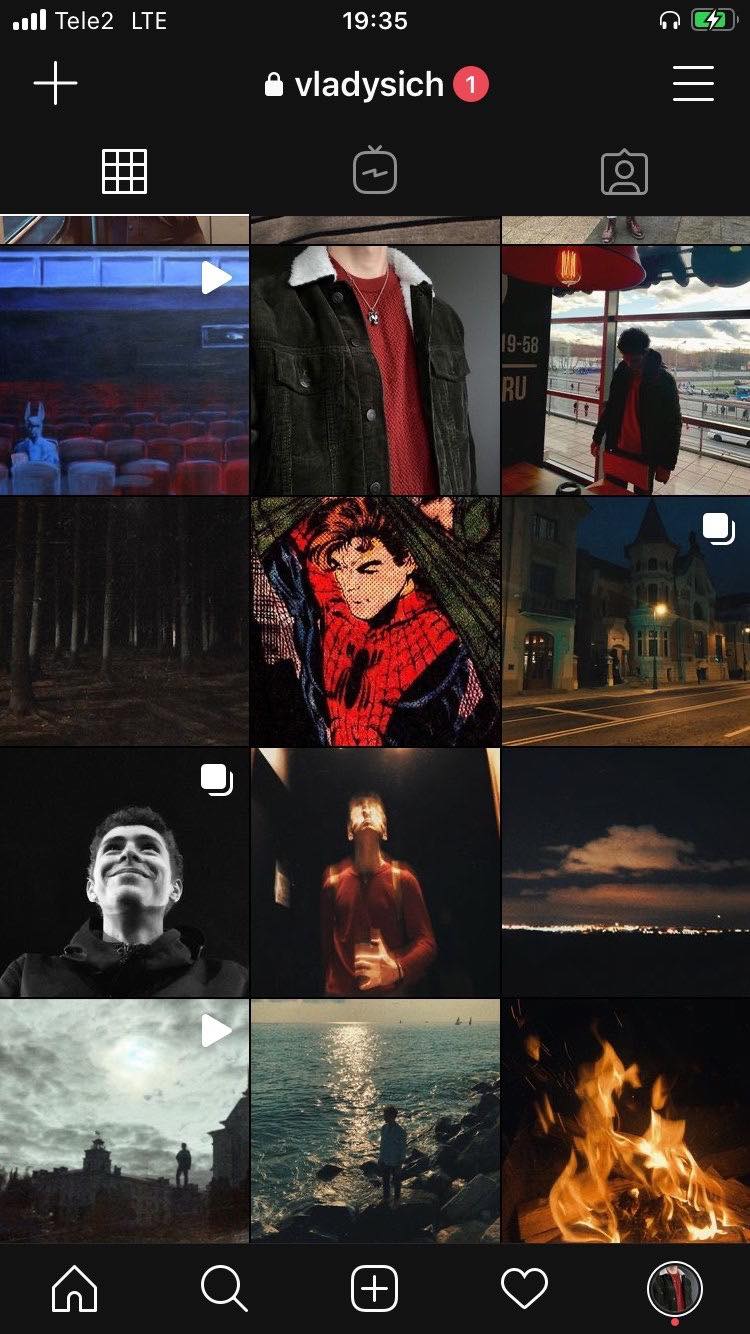The height and width of the screenshot is (1334, 750).
Task: Switch to the tagged photos tab
Action: tap(625, 173)
